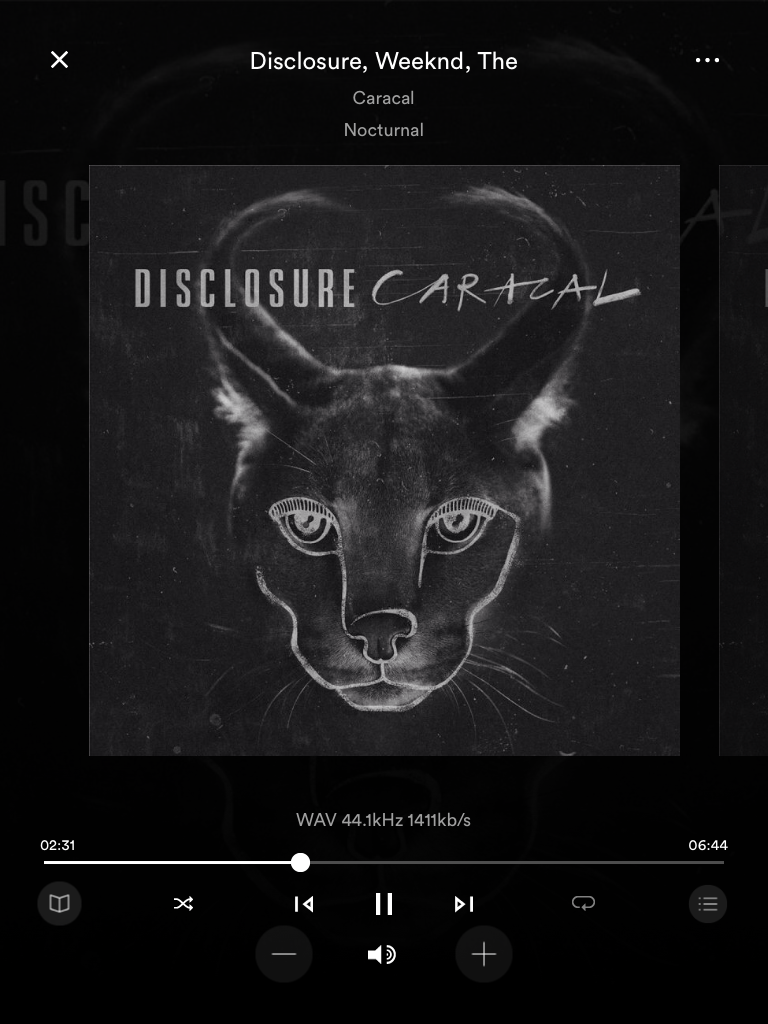Tap the Caracal album cover art
Screen dimensions: 768x1024
(384, 460)
